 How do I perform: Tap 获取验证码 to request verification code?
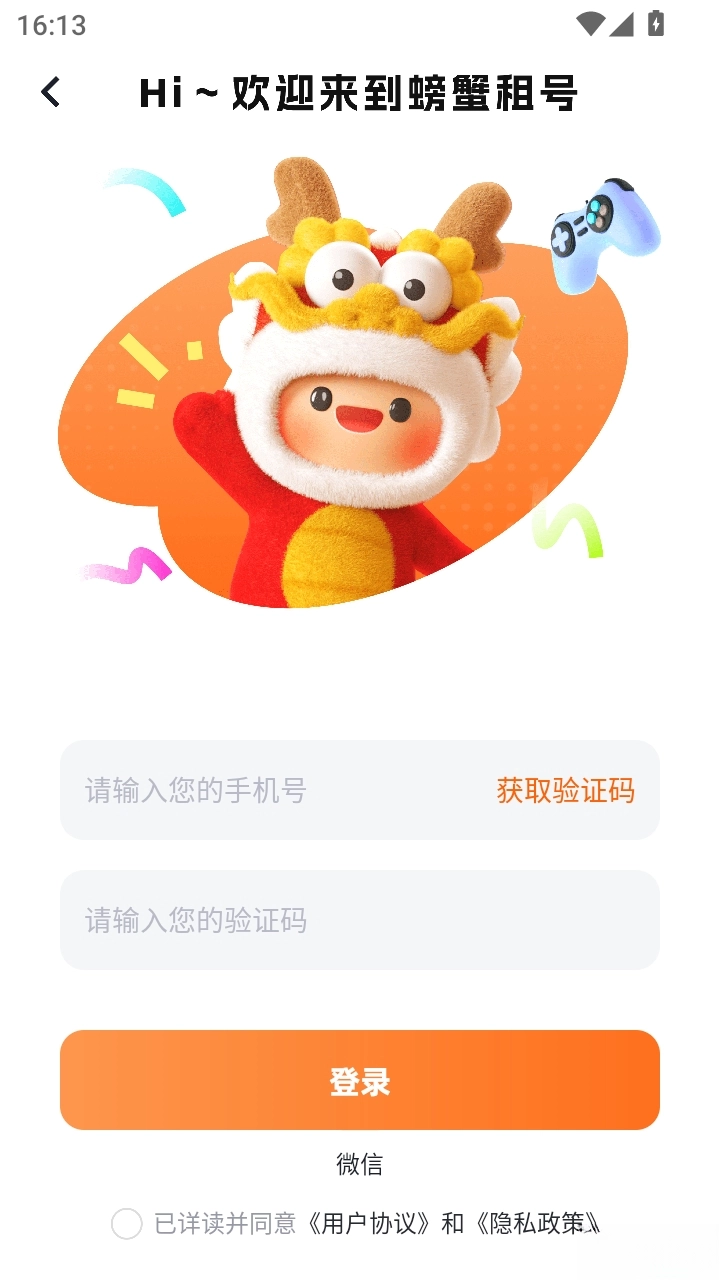pos(566,790)
